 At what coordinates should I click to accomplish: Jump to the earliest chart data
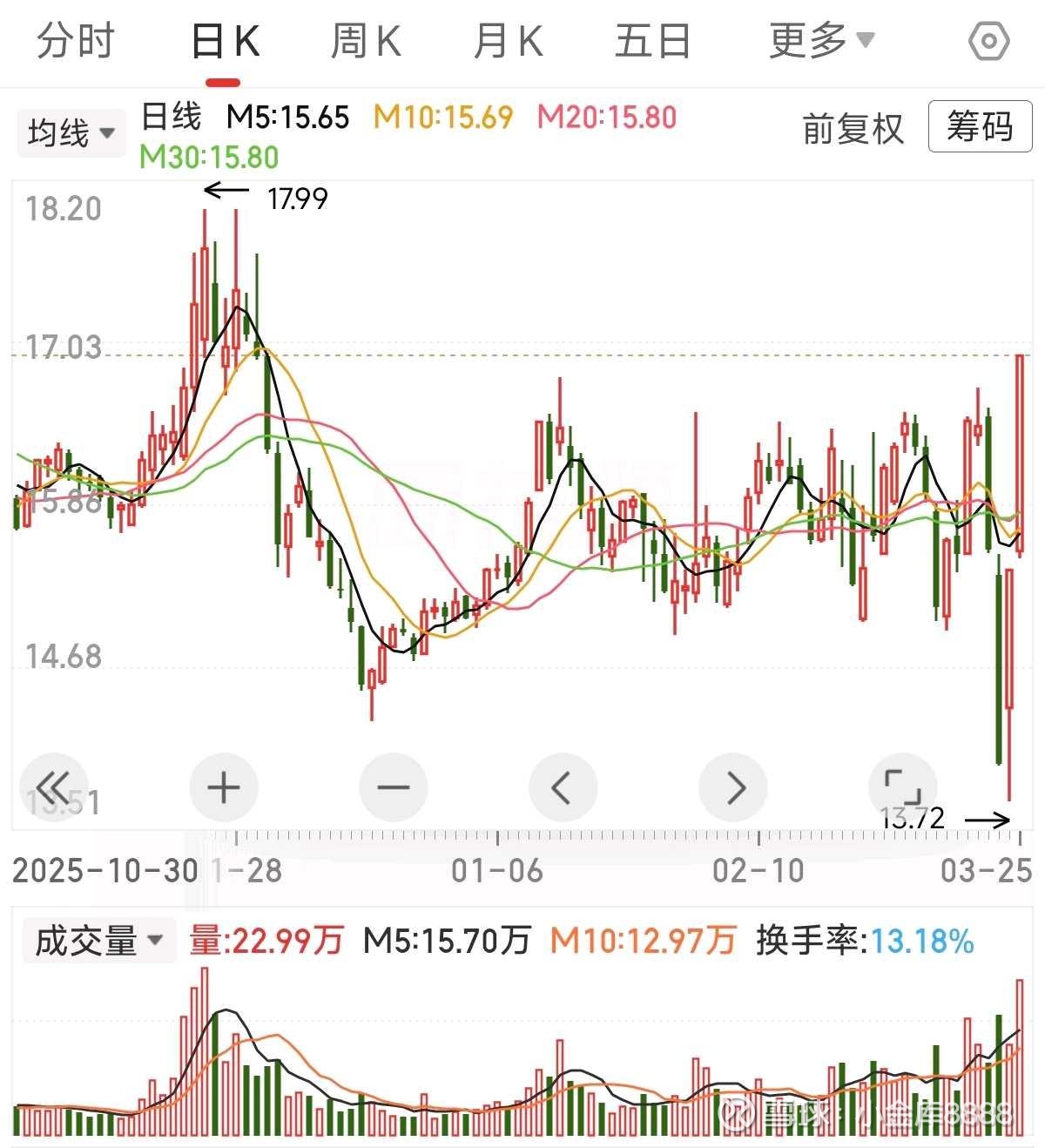point(54,787)
